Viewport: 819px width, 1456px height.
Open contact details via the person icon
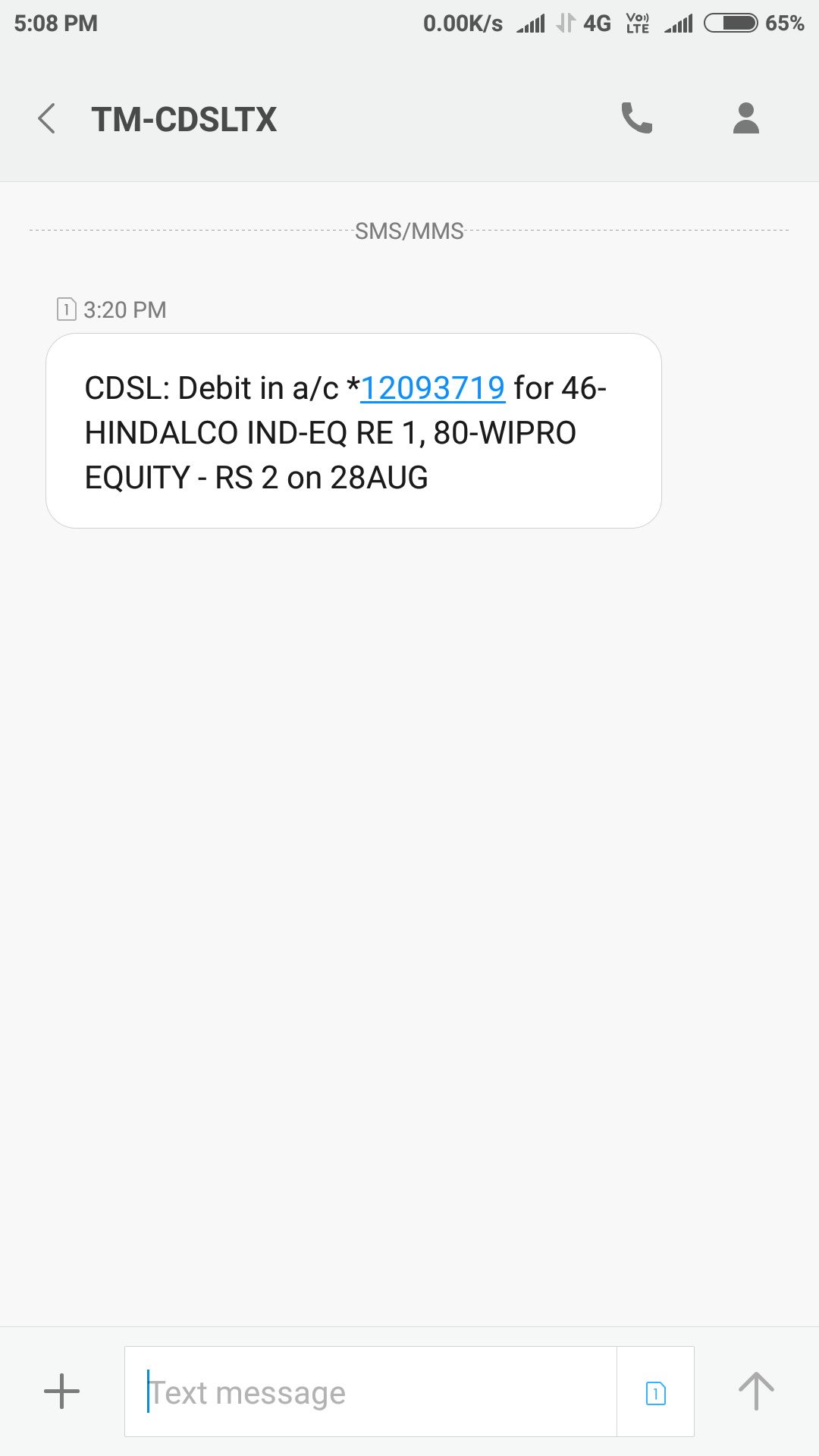tap(746, 118)
